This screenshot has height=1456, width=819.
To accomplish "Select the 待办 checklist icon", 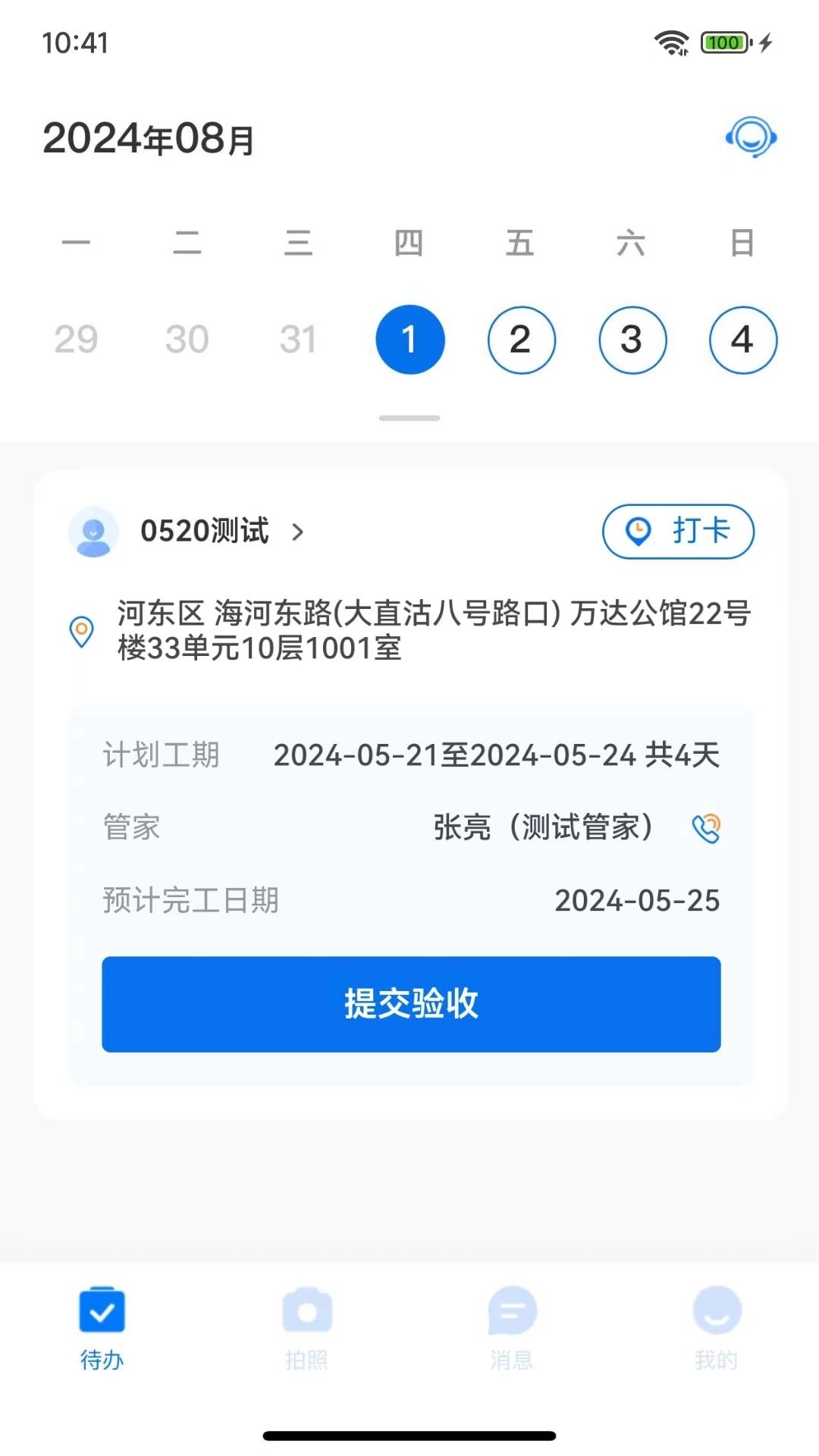I will tap(102, 1311).
